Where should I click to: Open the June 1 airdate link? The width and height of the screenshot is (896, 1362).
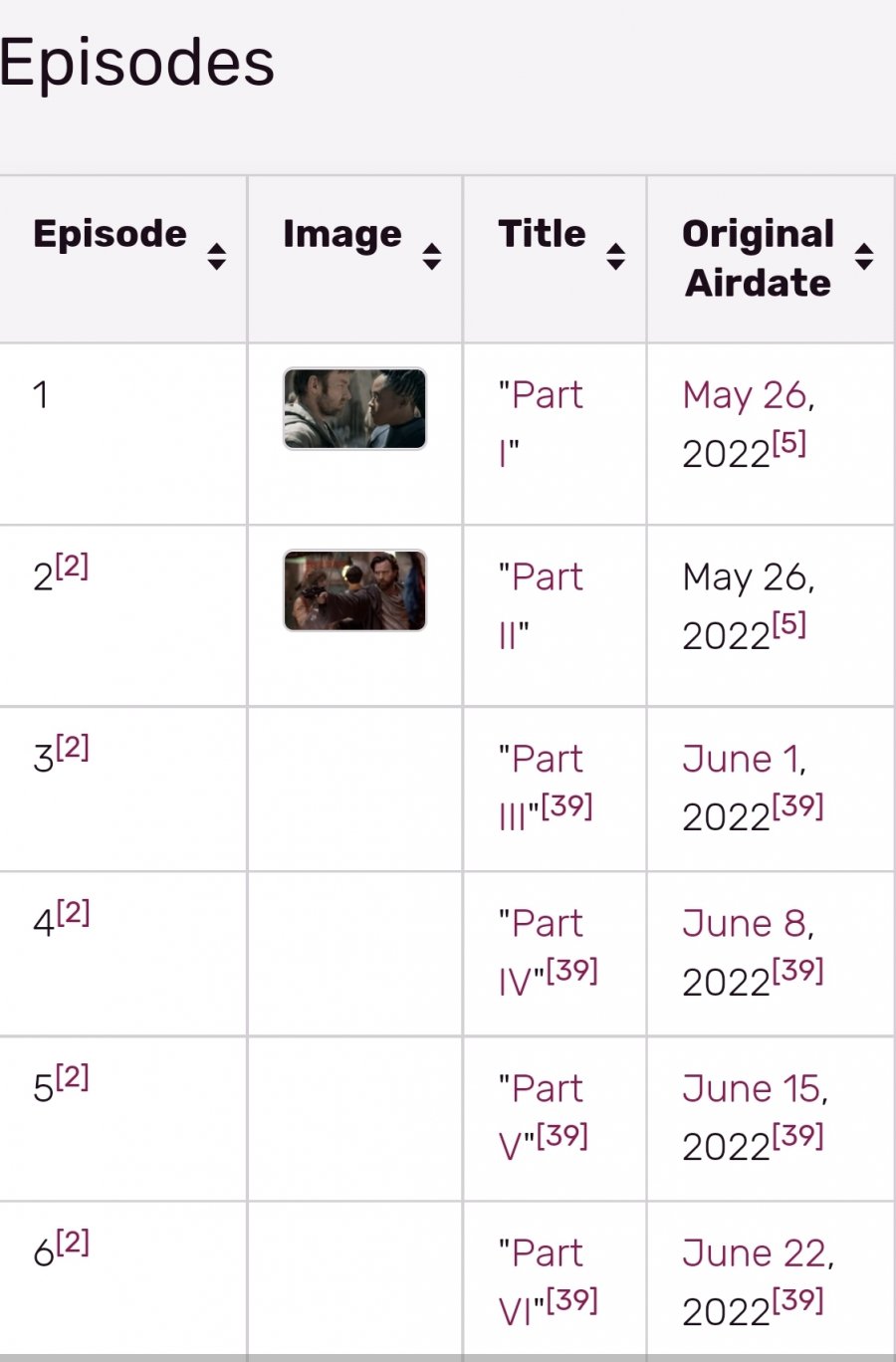coord(742,761)
